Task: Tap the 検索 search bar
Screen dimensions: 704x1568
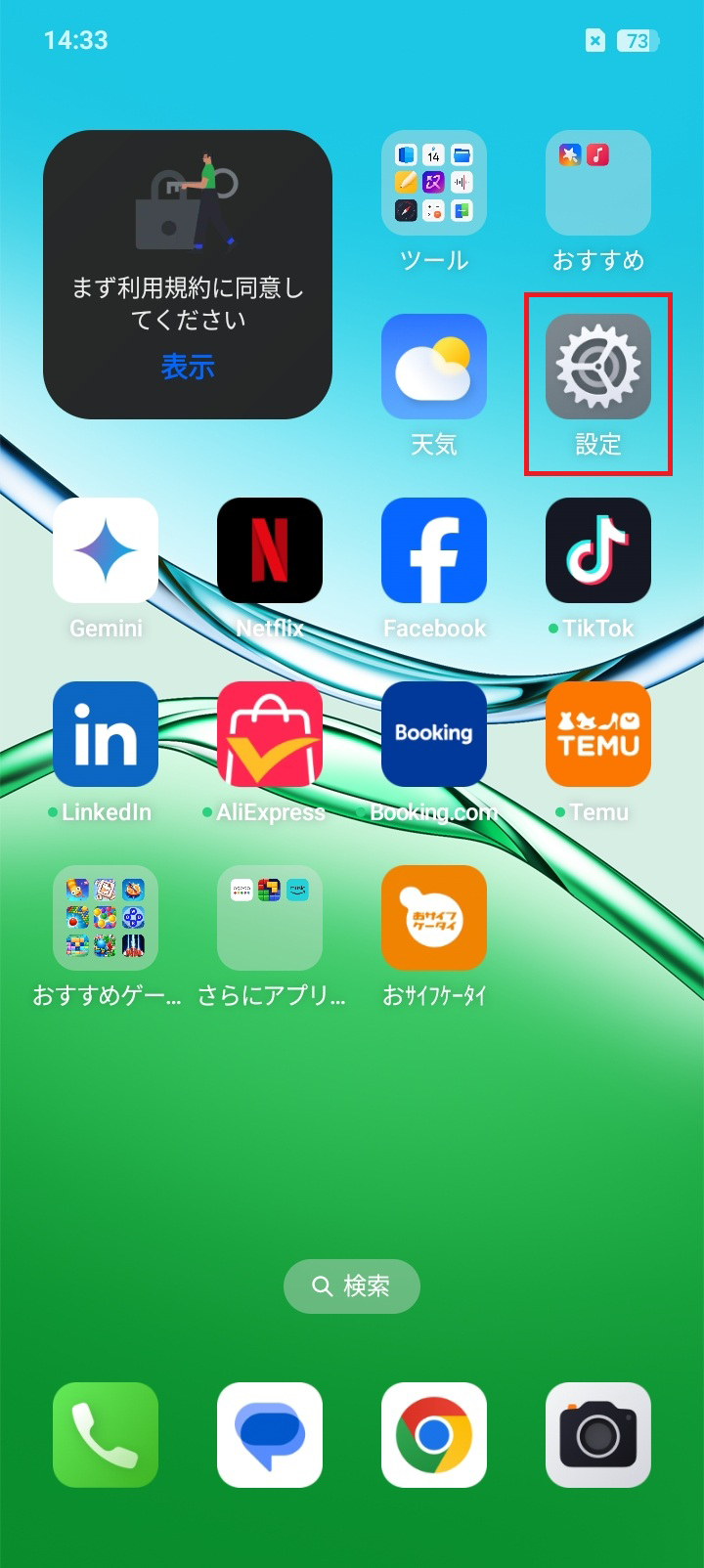Action: pos(352,1286)
